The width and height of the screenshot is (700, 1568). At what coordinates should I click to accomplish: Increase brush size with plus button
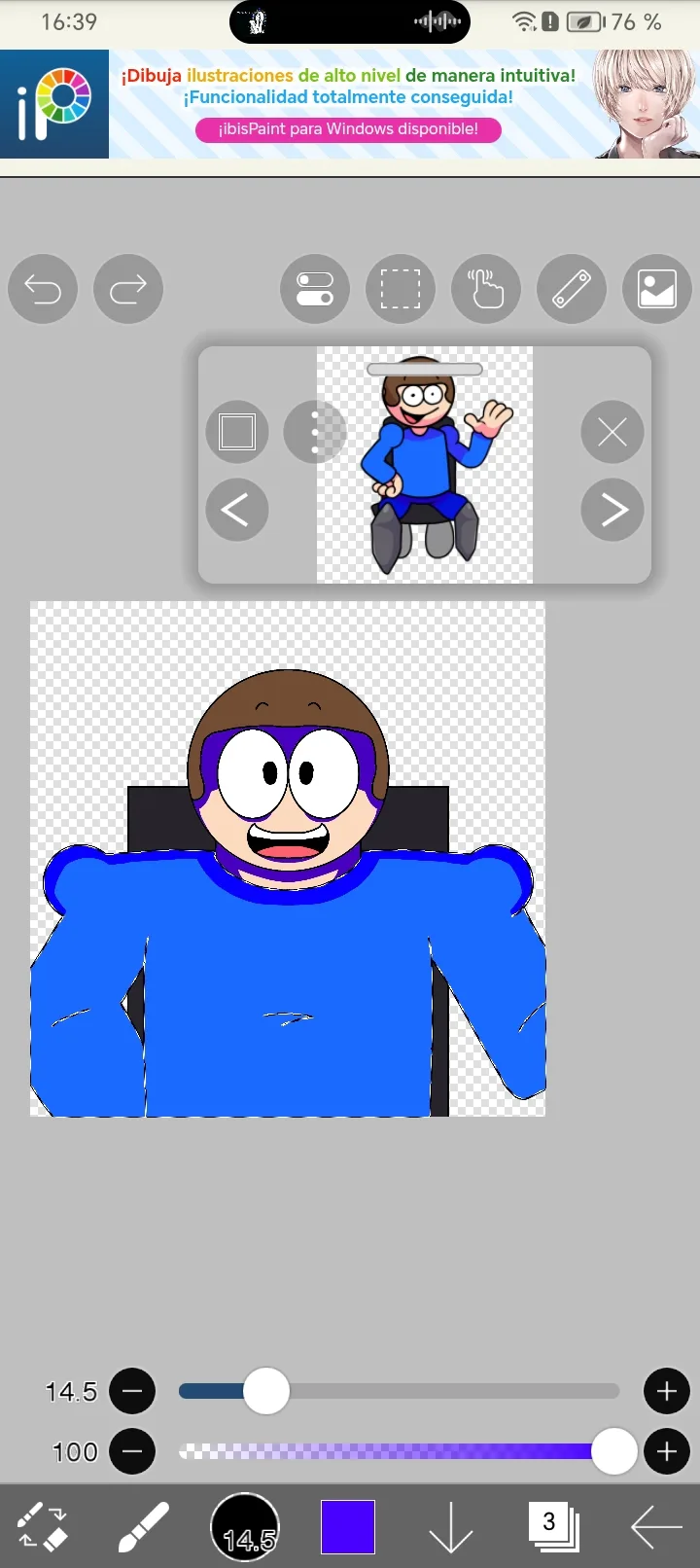click(667, 1392)
